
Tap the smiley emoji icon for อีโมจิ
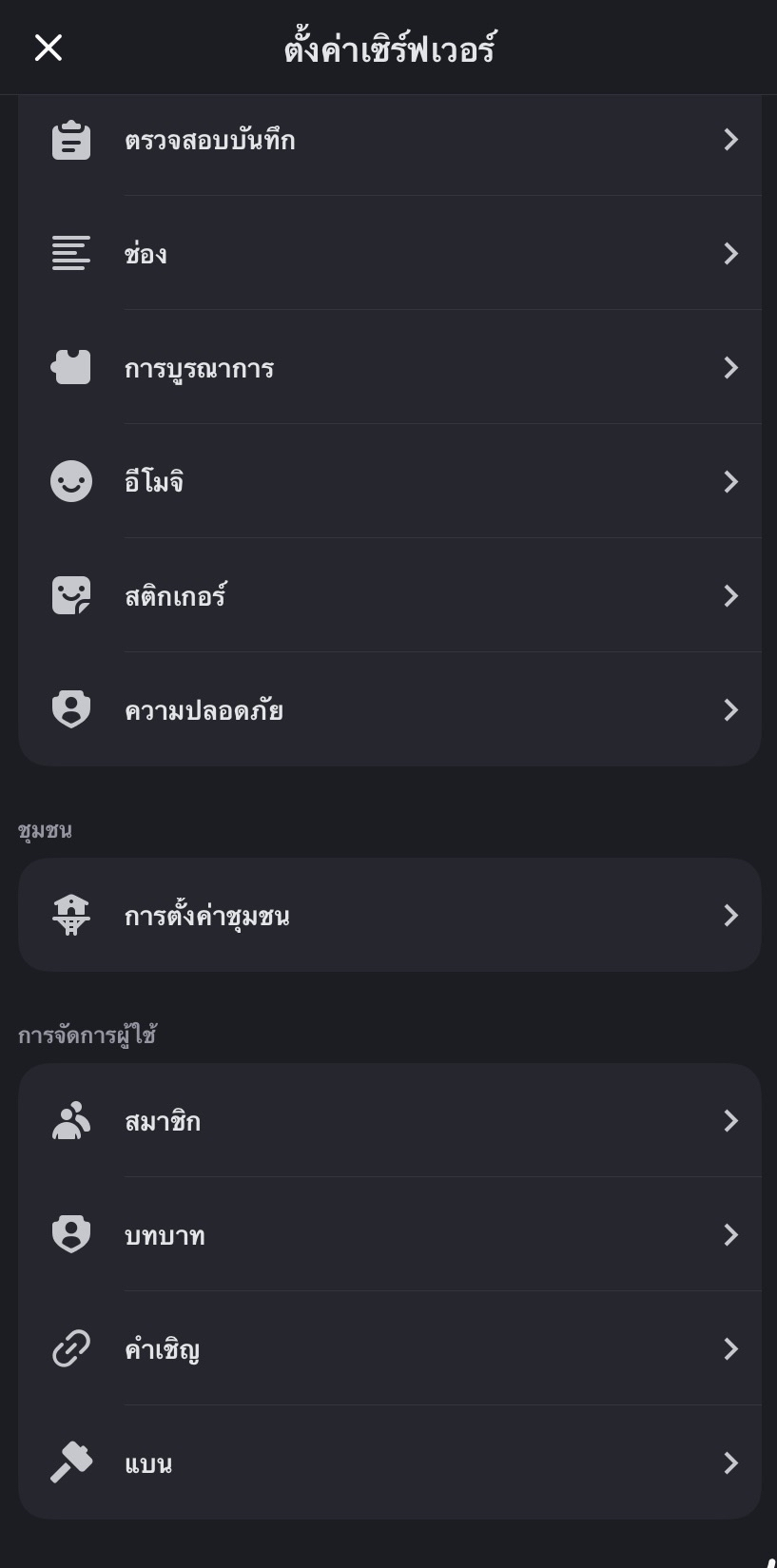(70, 481)
